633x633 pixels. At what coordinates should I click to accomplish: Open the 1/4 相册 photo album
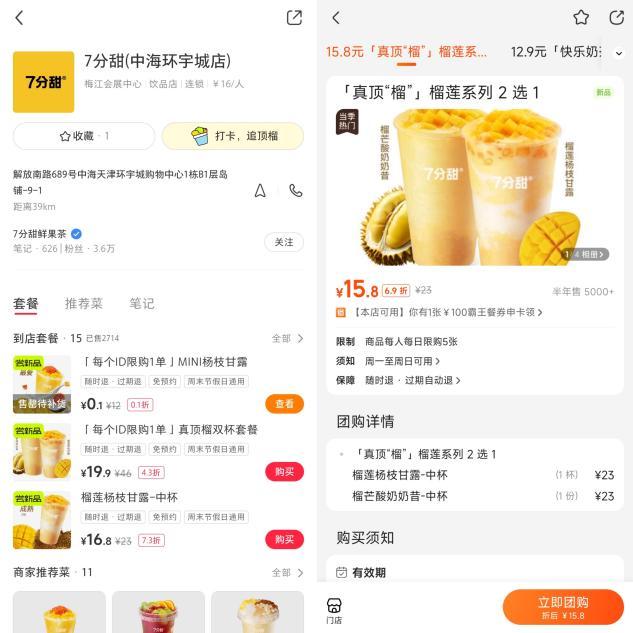coord(586,254)
